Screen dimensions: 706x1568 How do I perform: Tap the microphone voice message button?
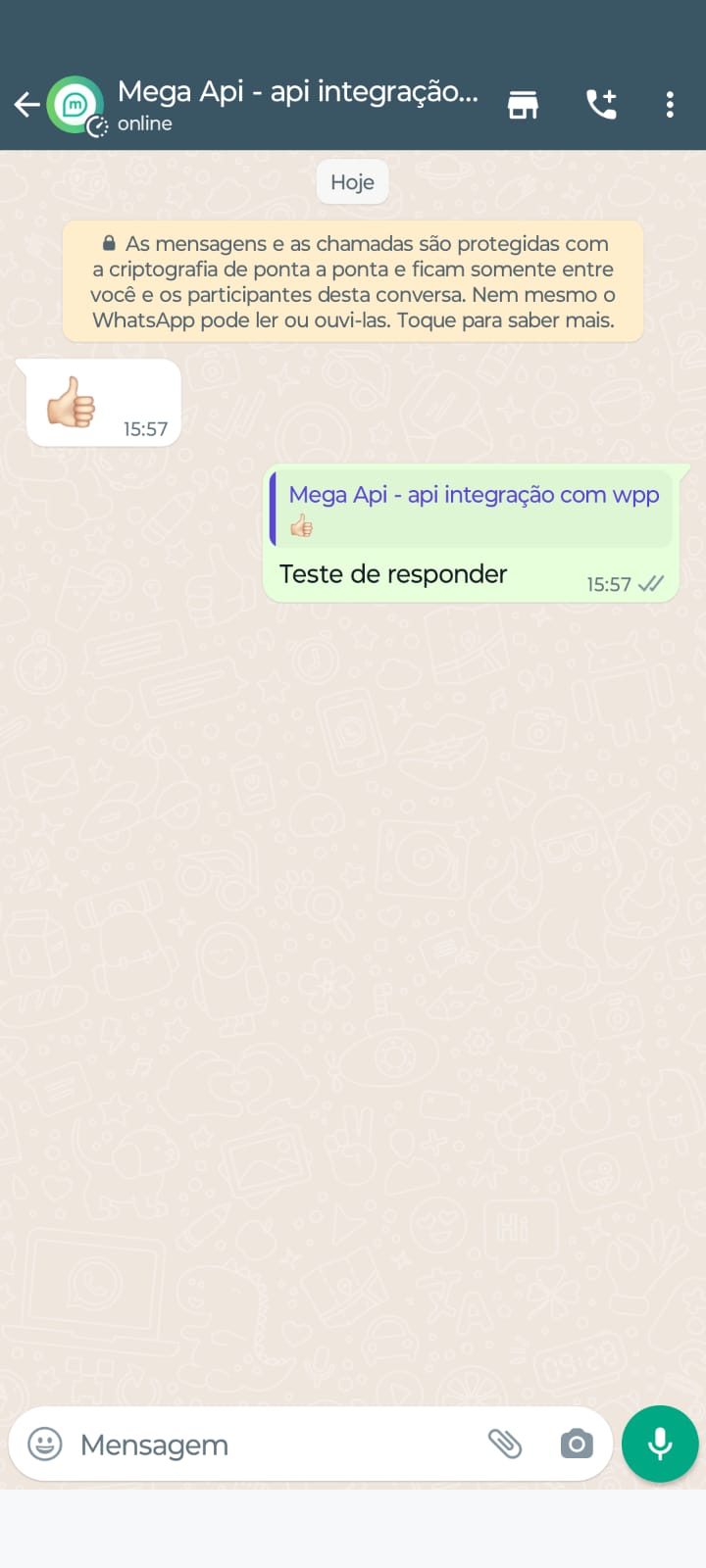click(660, 1444)
